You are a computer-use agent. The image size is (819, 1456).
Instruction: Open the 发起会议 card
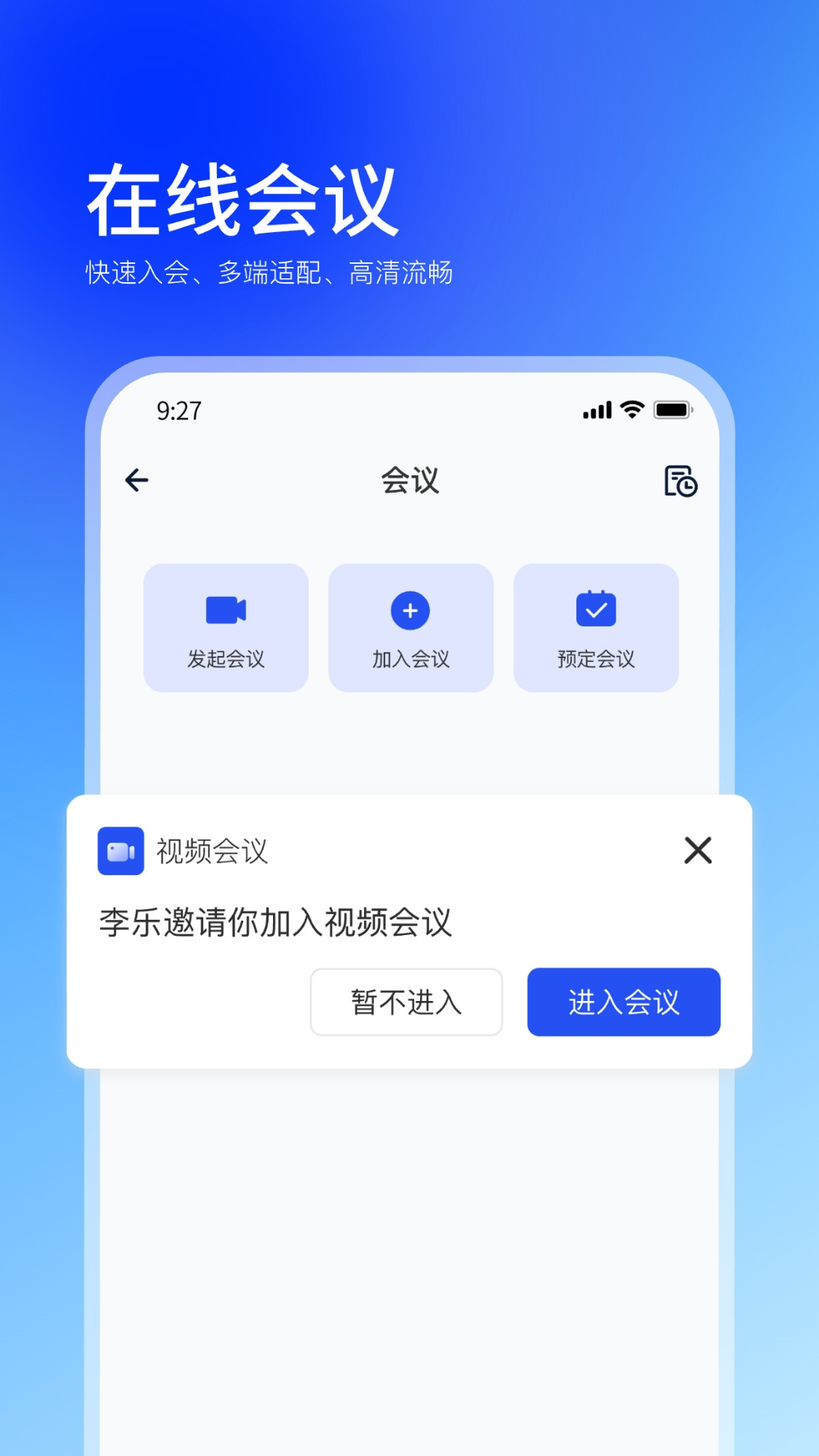point(225,627)
